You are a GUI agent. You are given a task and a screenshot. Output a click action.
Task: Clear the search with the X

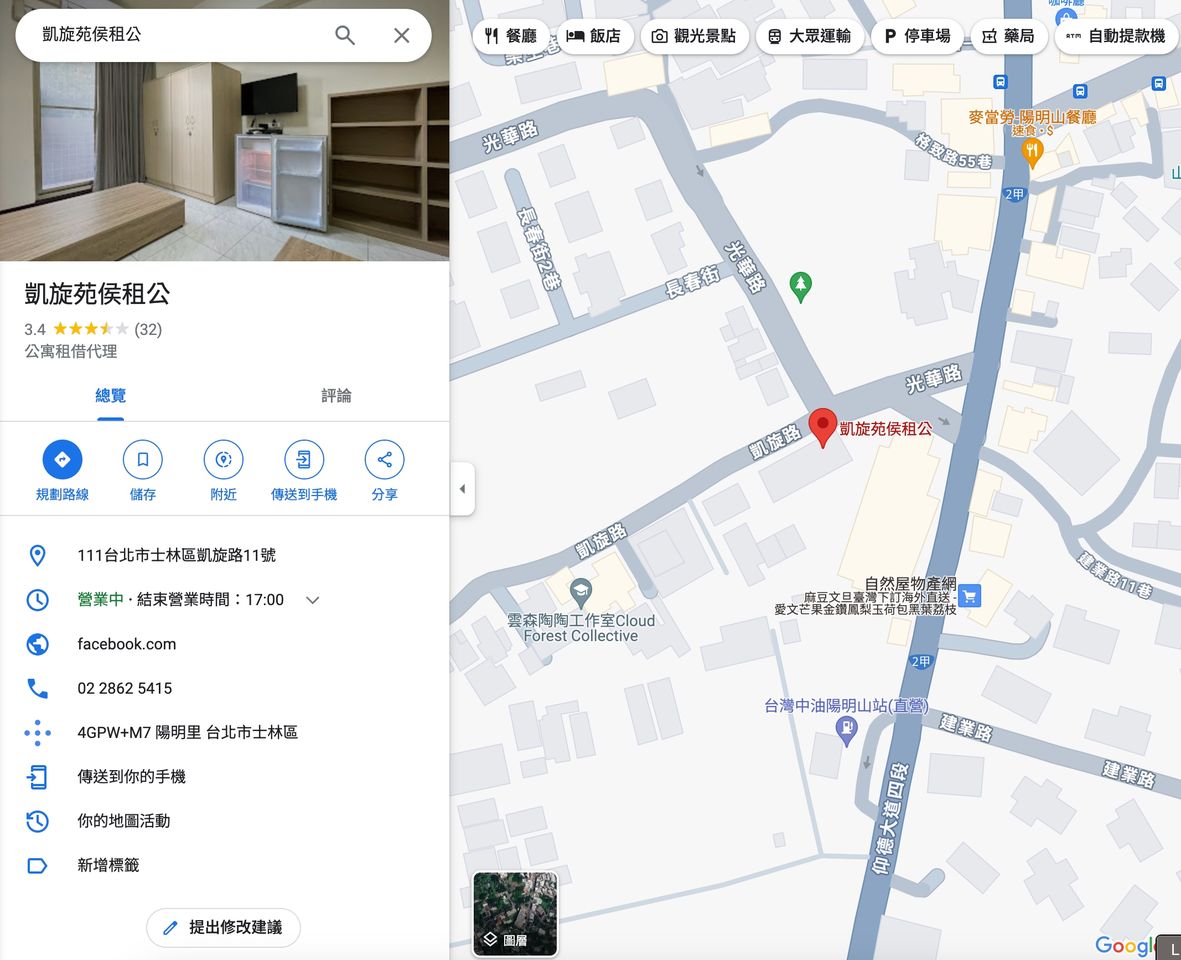click(401, 36)
